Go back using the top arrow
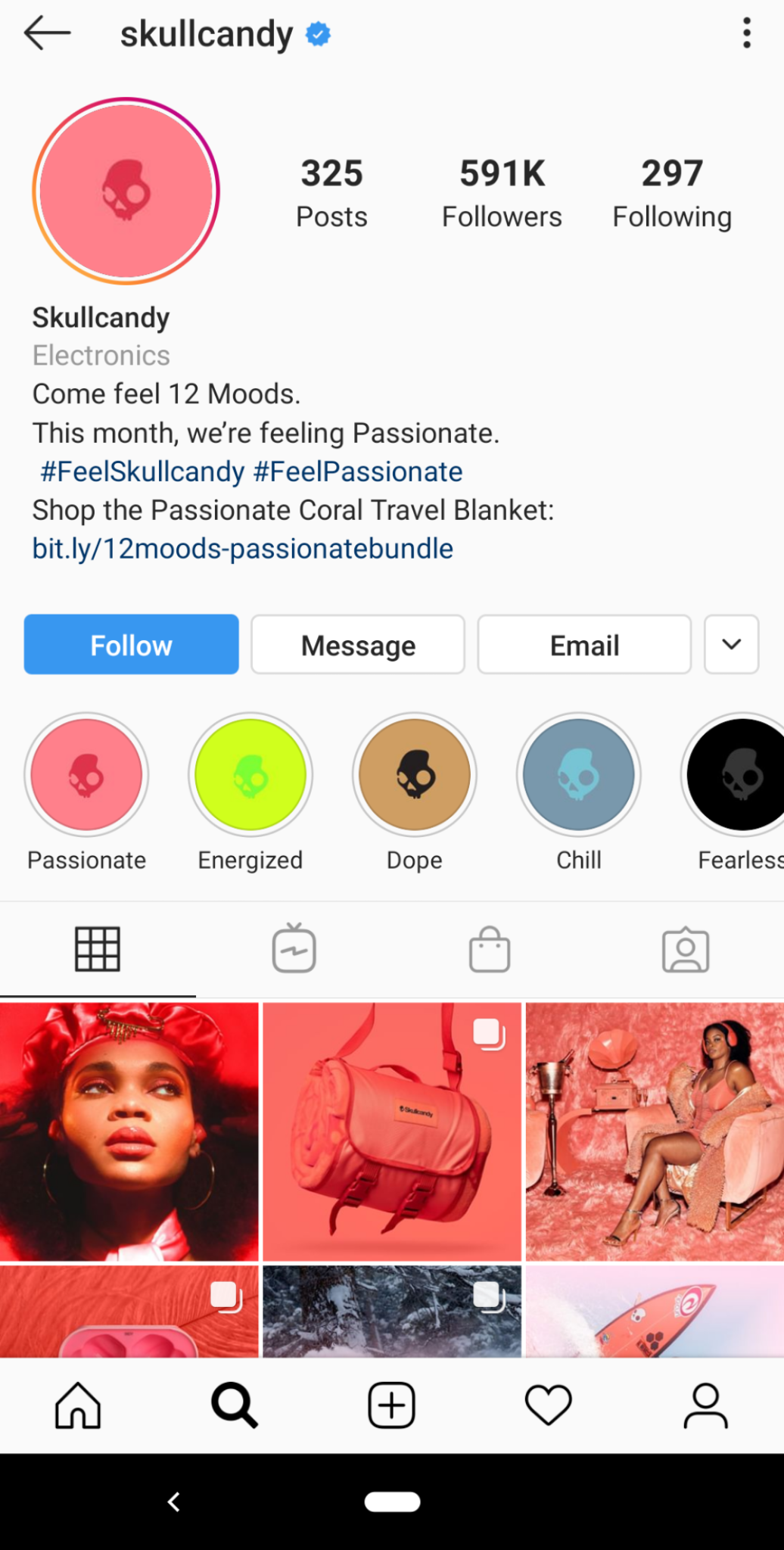 (47, 34)
